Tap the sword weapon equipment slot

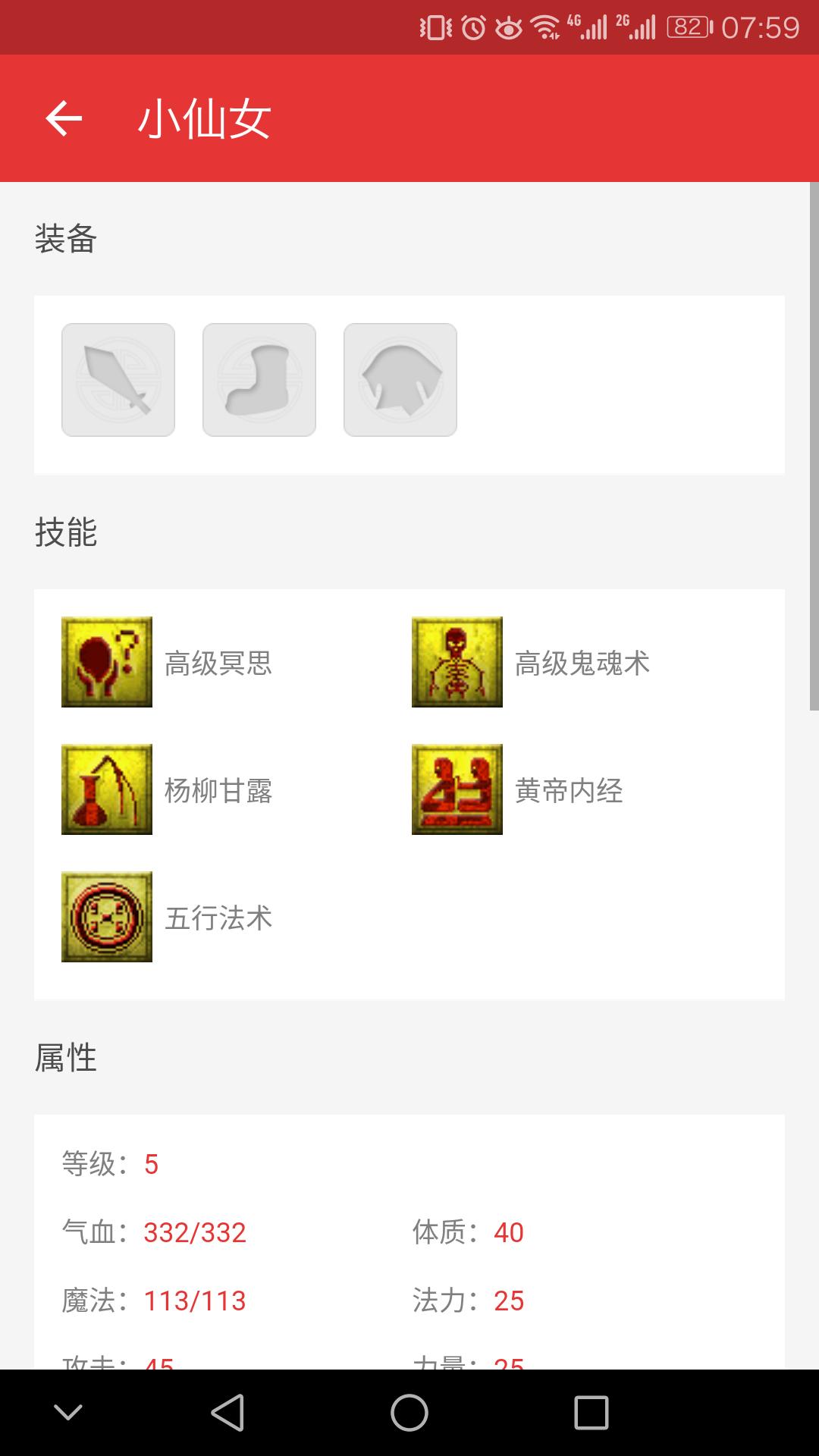pos(118,380)
